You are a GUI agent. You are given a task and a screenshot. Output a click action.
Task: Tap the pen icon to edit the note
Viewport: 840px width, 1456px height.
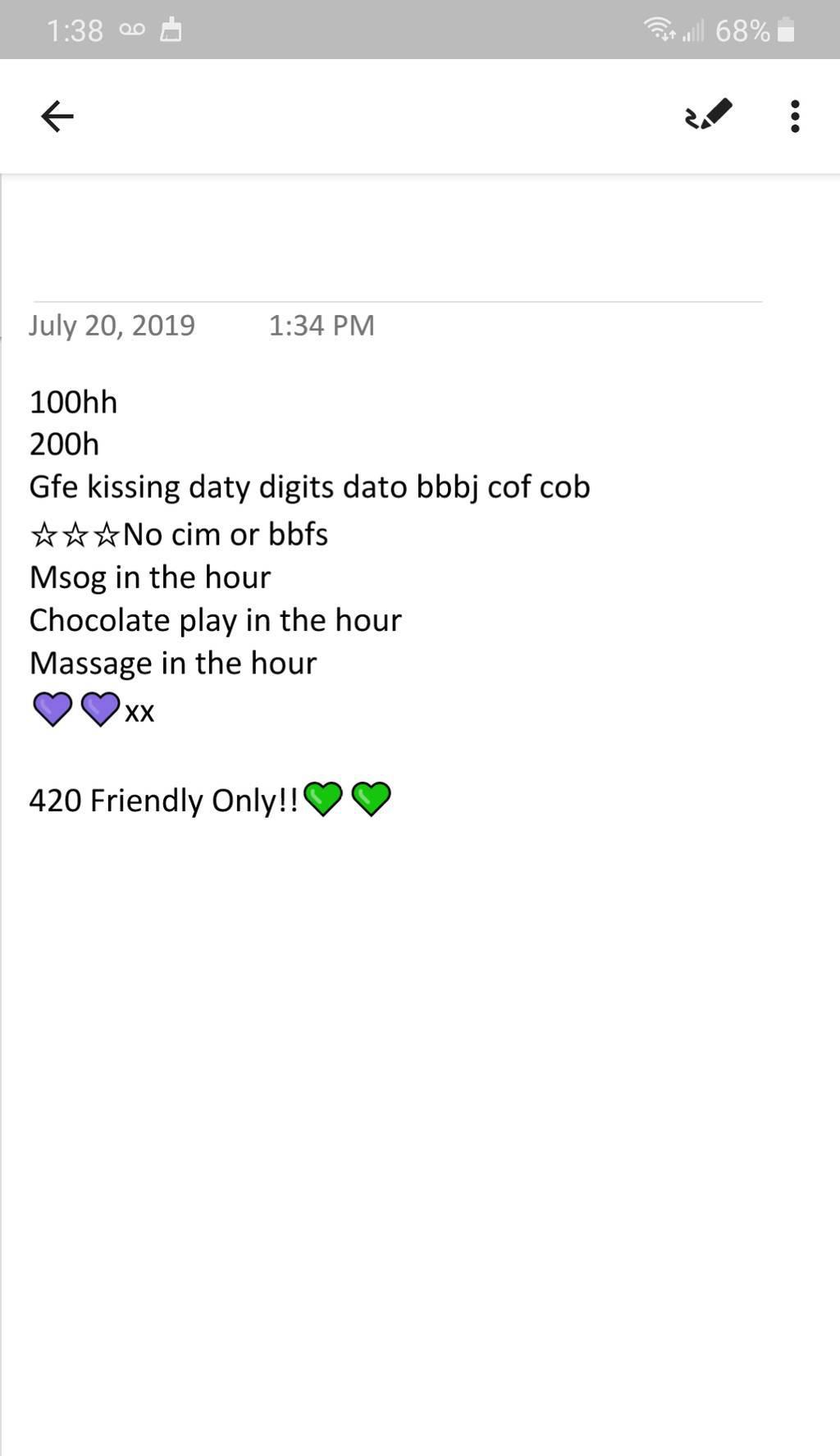(709, 115)
